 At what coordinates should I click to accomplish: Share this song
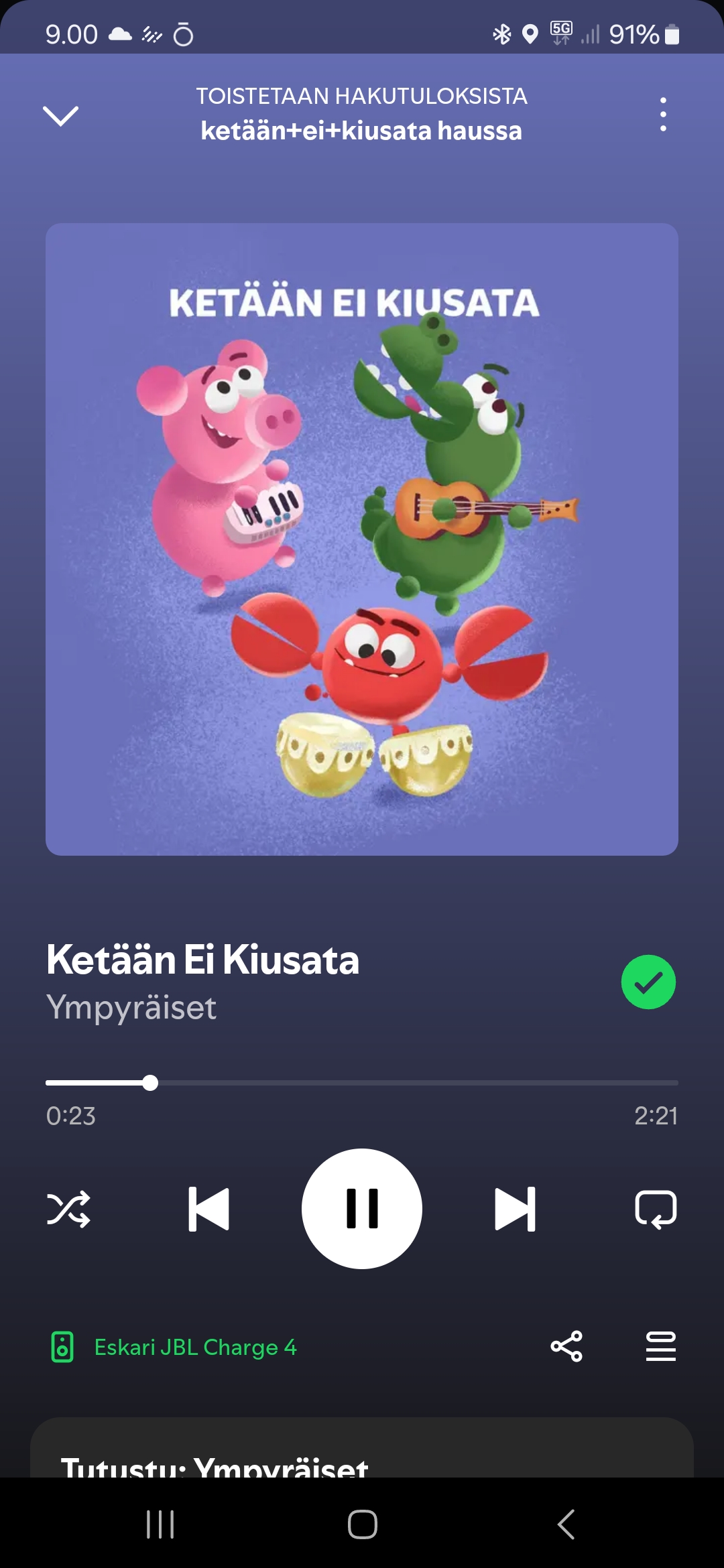566,1346
